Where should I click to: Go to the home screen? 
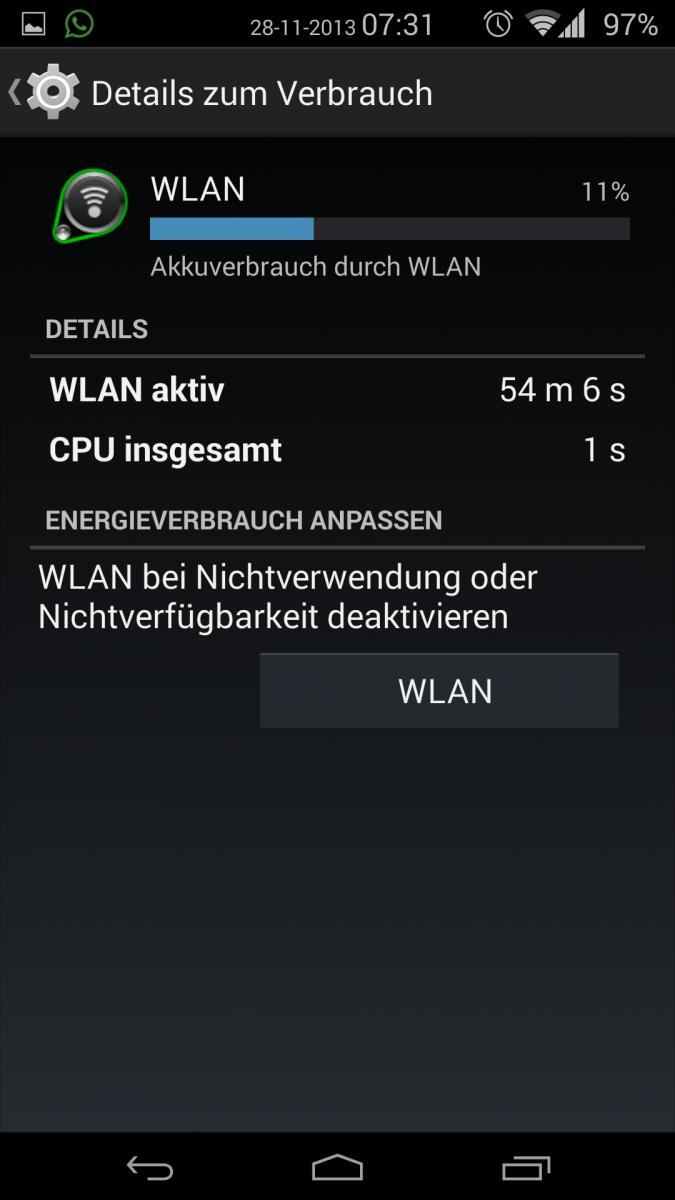pos(337,1166)
